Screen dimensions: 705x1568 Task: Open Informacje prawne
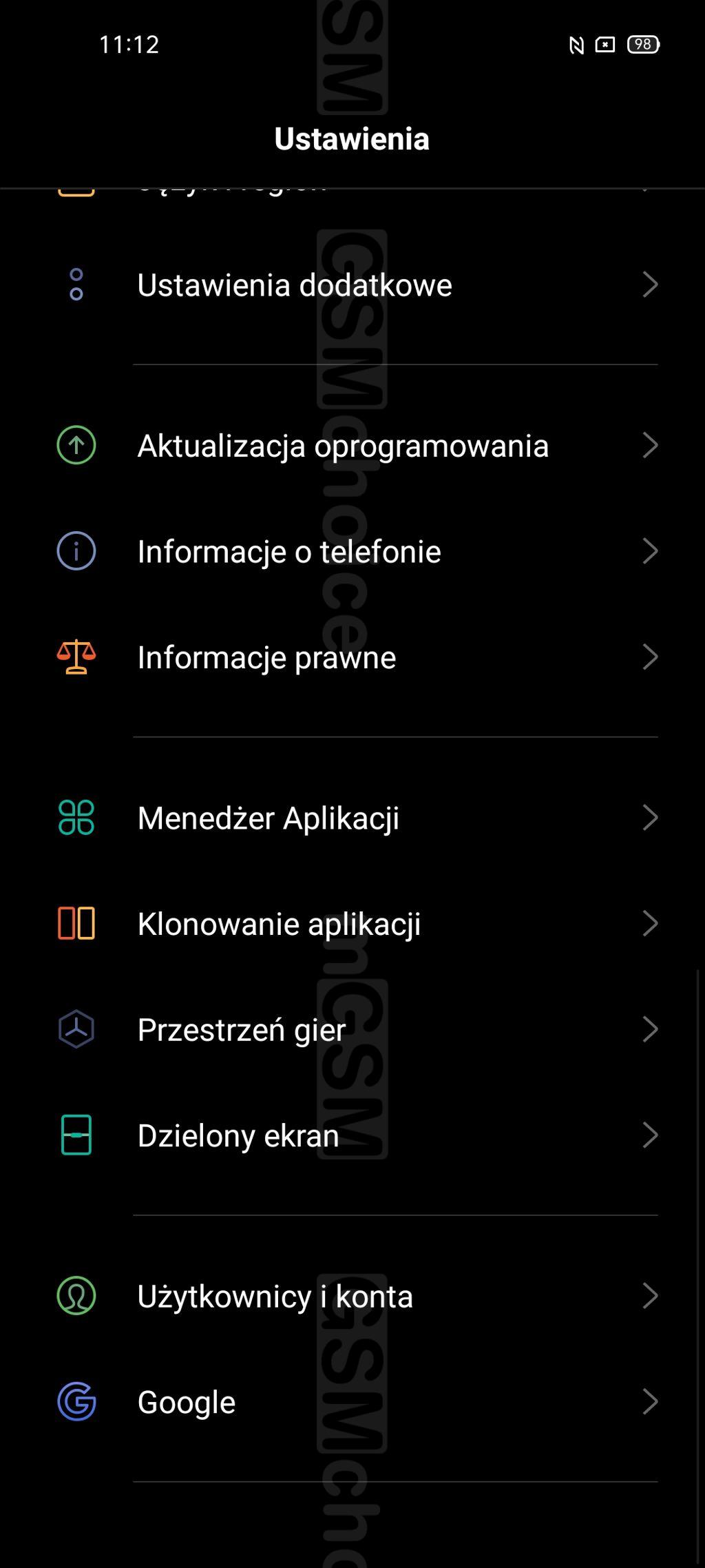(x=352, y=657)
